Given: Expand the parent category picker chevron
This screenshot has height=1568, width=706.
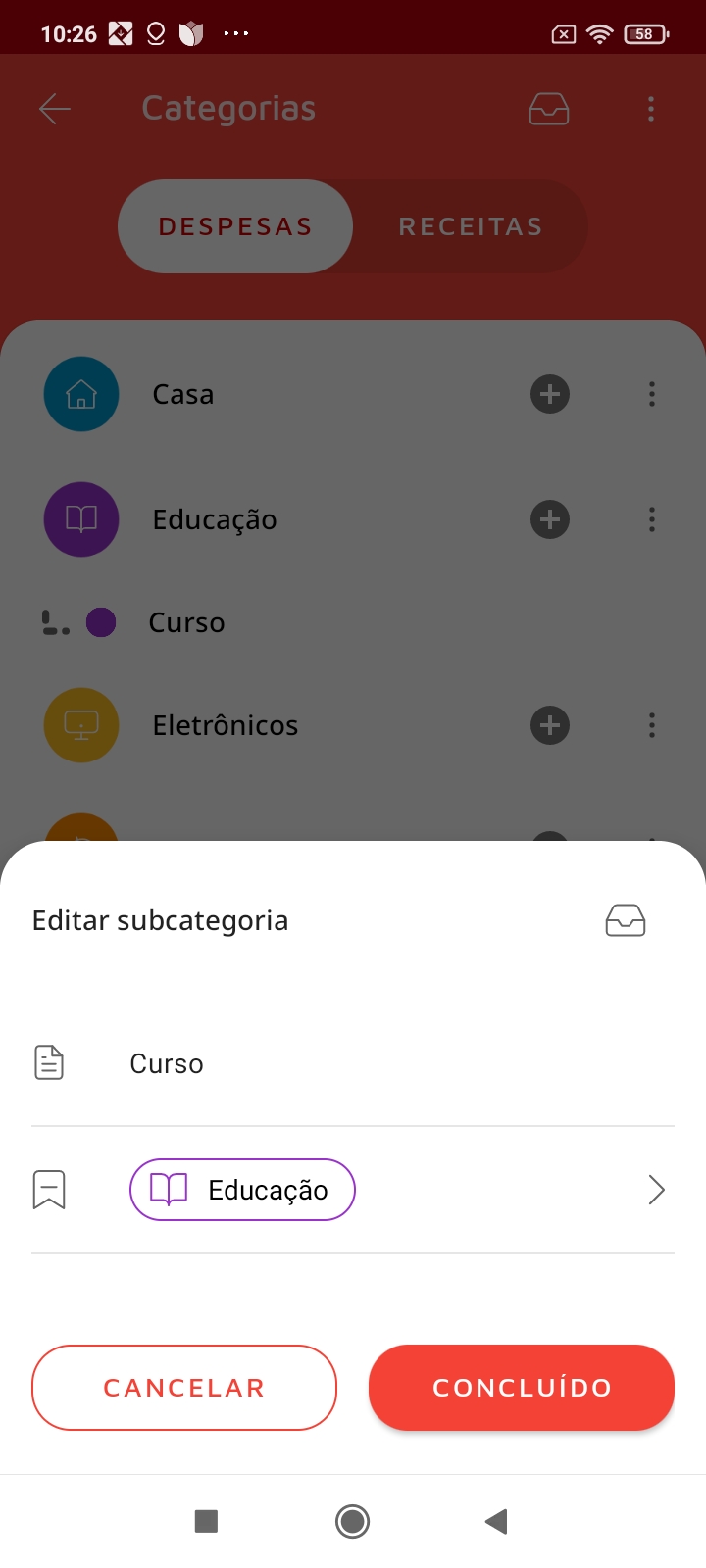Looking at the screenshot, I should (656, 1189).
